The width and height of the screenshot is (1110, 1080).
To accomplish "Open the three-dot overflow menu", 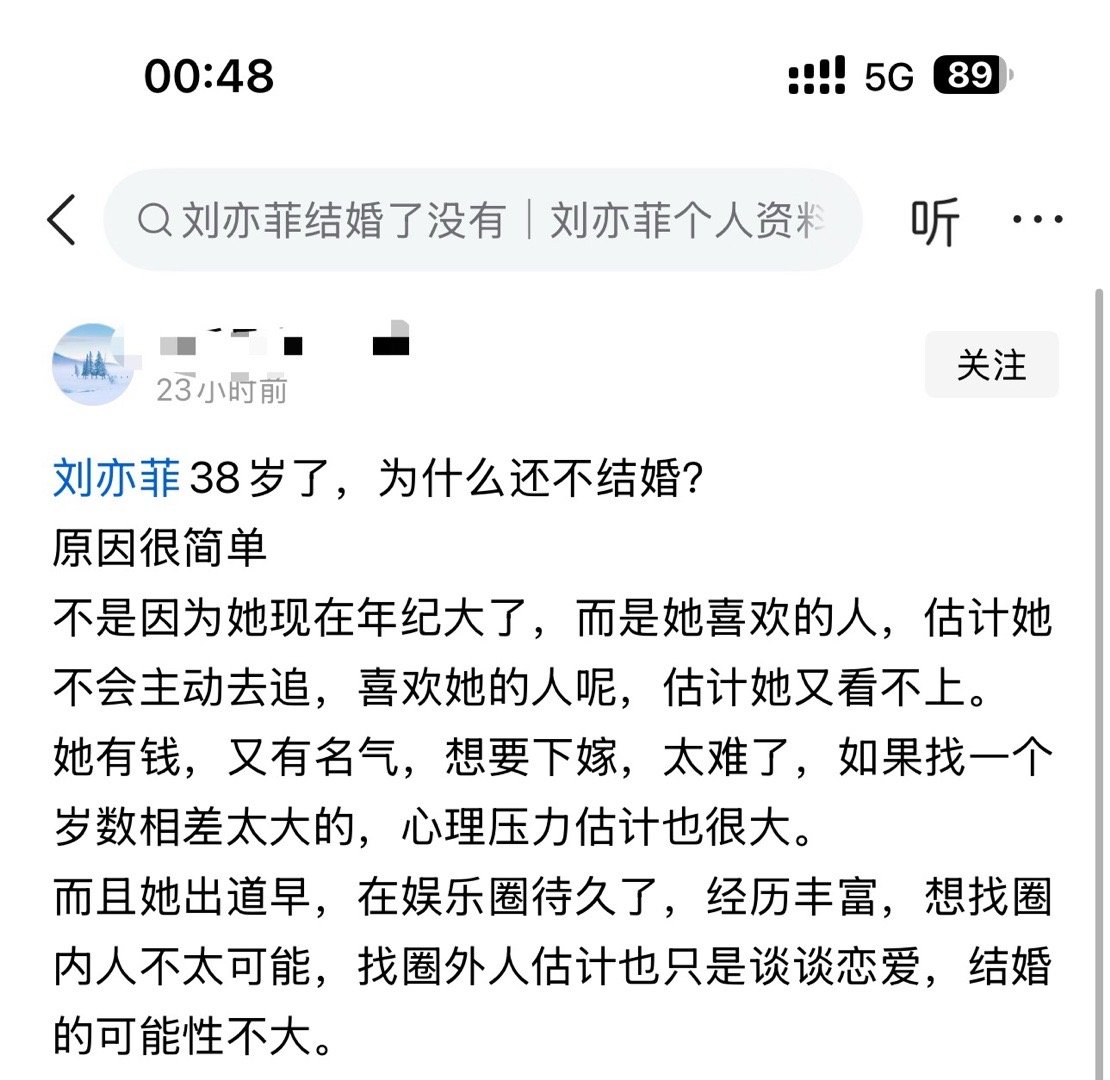I will 1037,218.
